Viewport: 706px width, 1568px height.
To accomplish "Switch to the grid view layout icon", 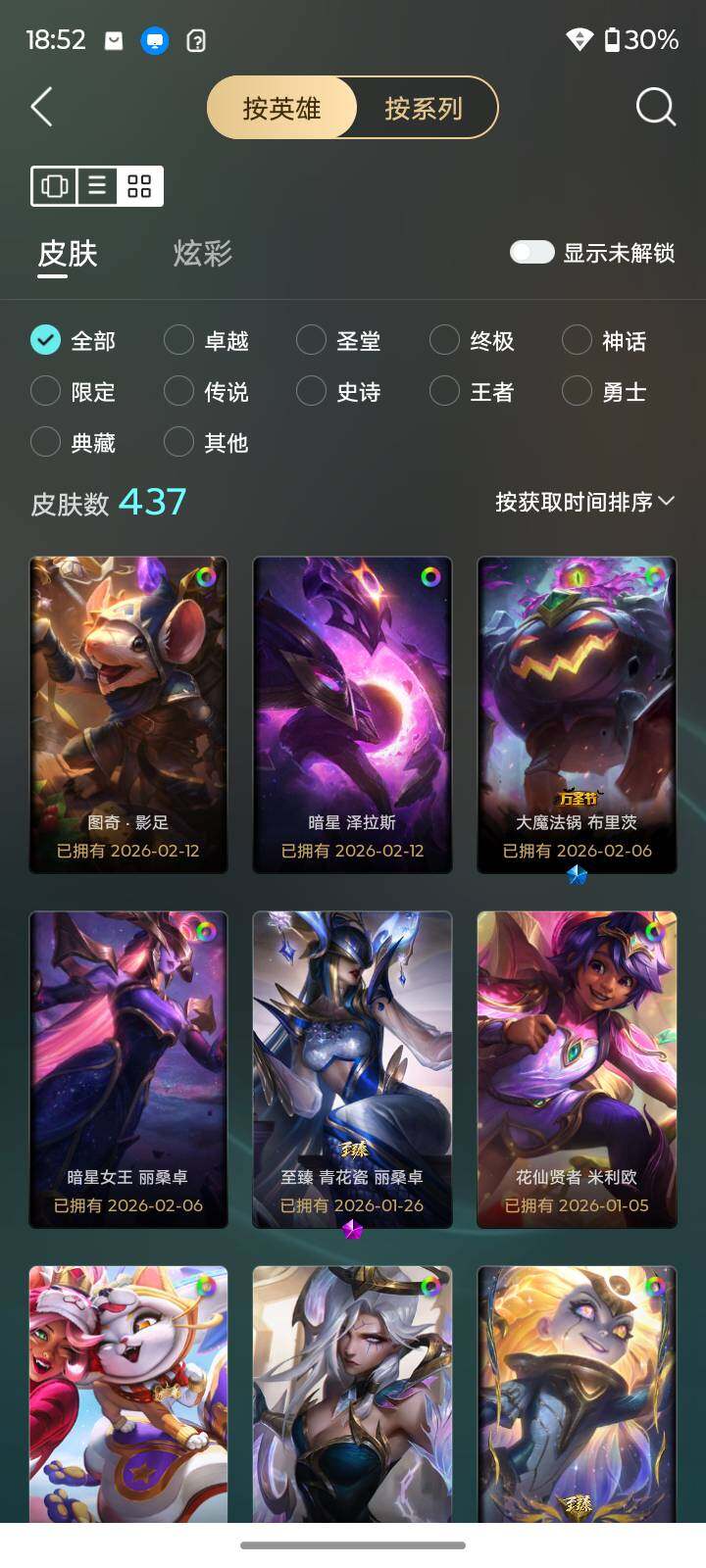I will (139, 185).
